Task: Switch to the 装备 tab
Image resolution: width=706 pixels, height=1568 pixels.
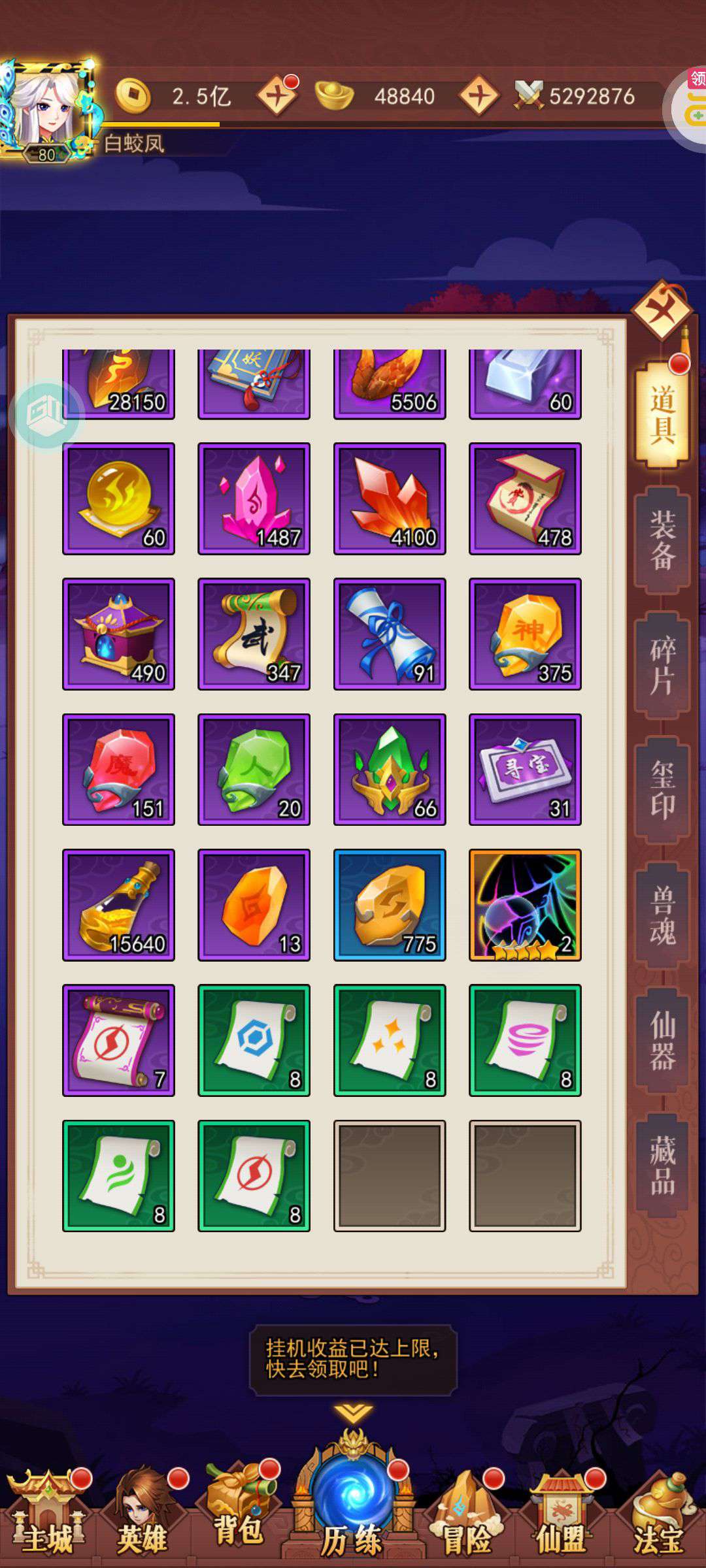Action: 662,540
